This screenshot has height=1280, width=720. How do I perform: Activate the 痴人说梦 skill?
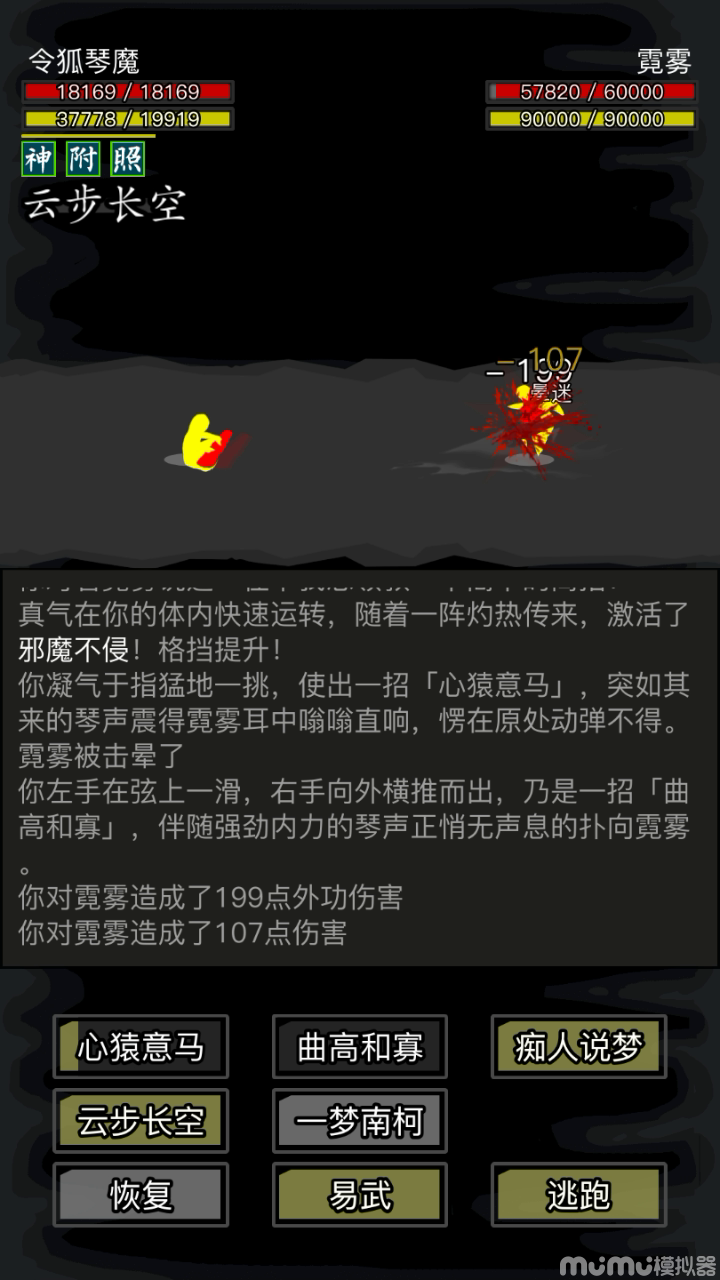(578, 1047)
